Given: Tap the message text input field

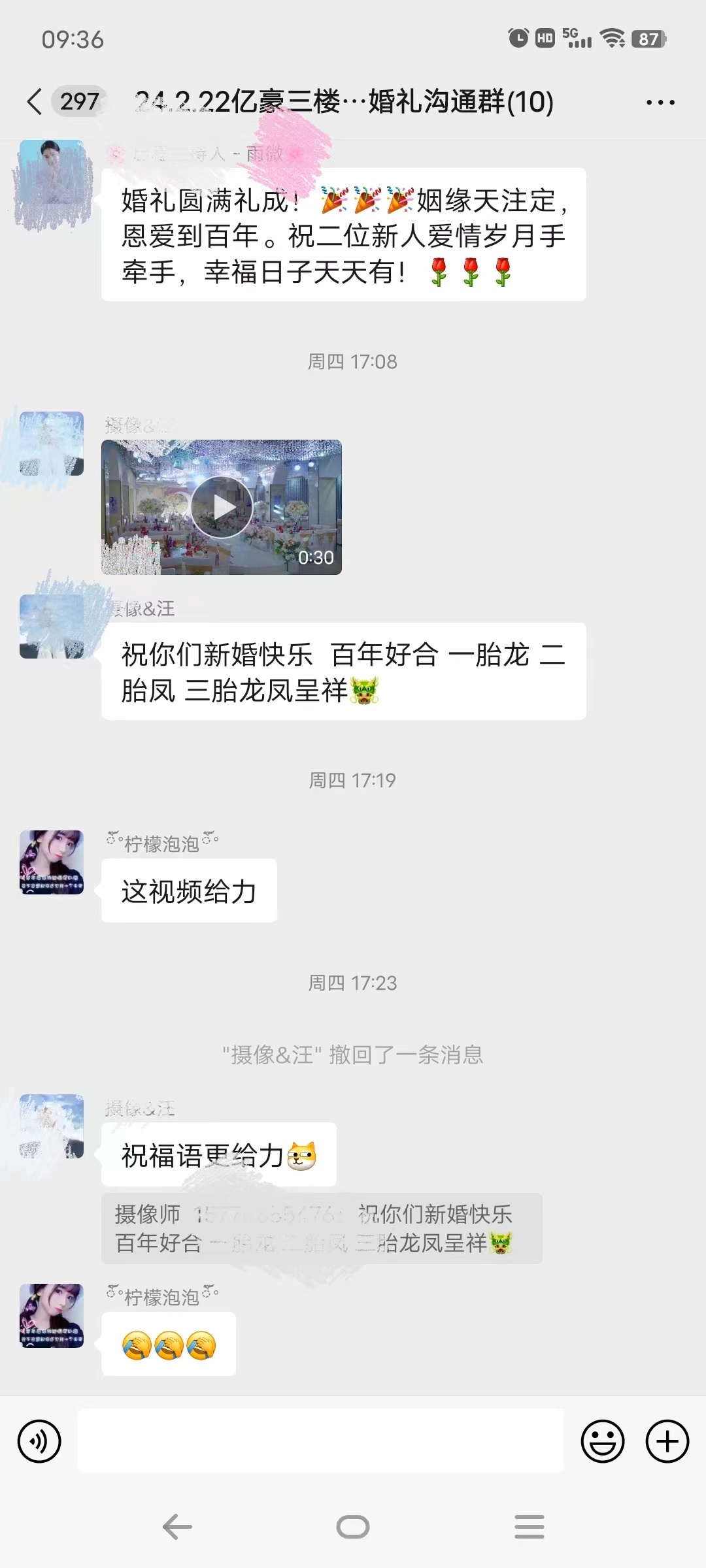Looking at the screenshot, I should pyautogui.click(x=320, y=1441).
